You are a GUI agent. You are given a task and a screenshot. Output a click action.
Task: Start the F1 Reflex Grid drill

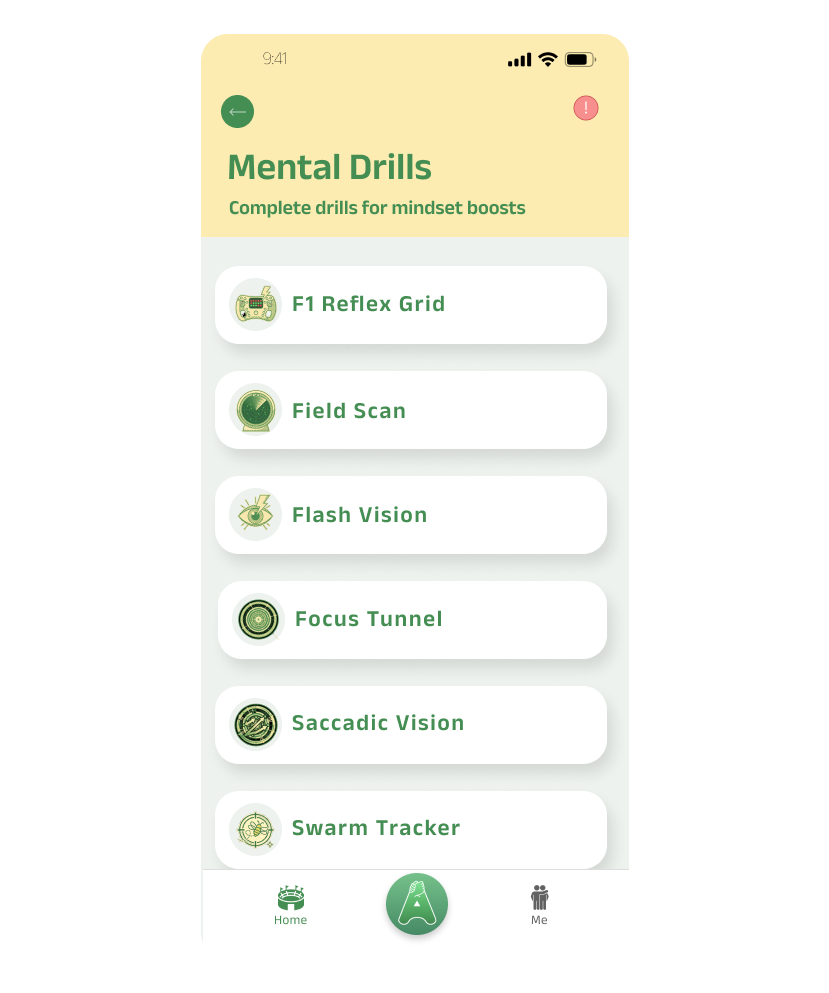coord(410,304)
